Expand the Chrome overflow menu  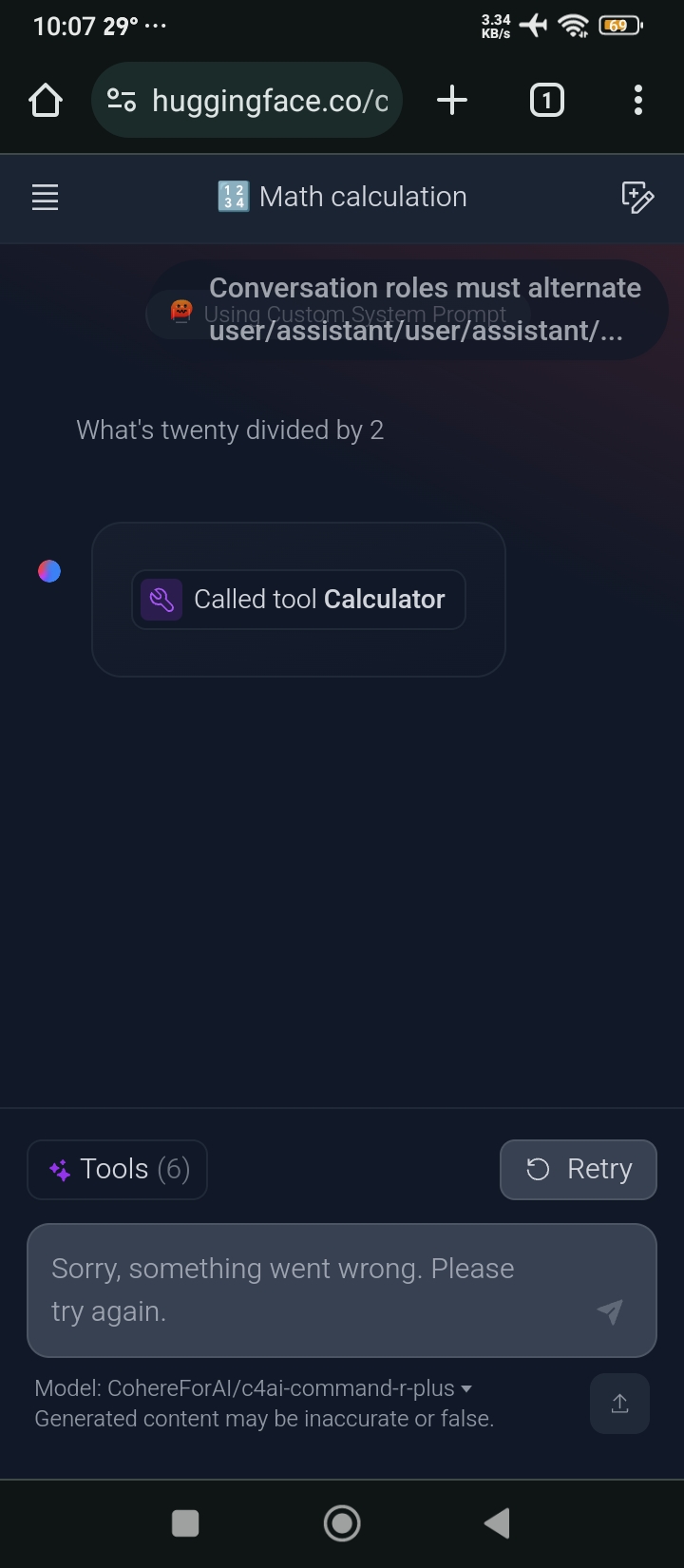[x=637, y=99]
